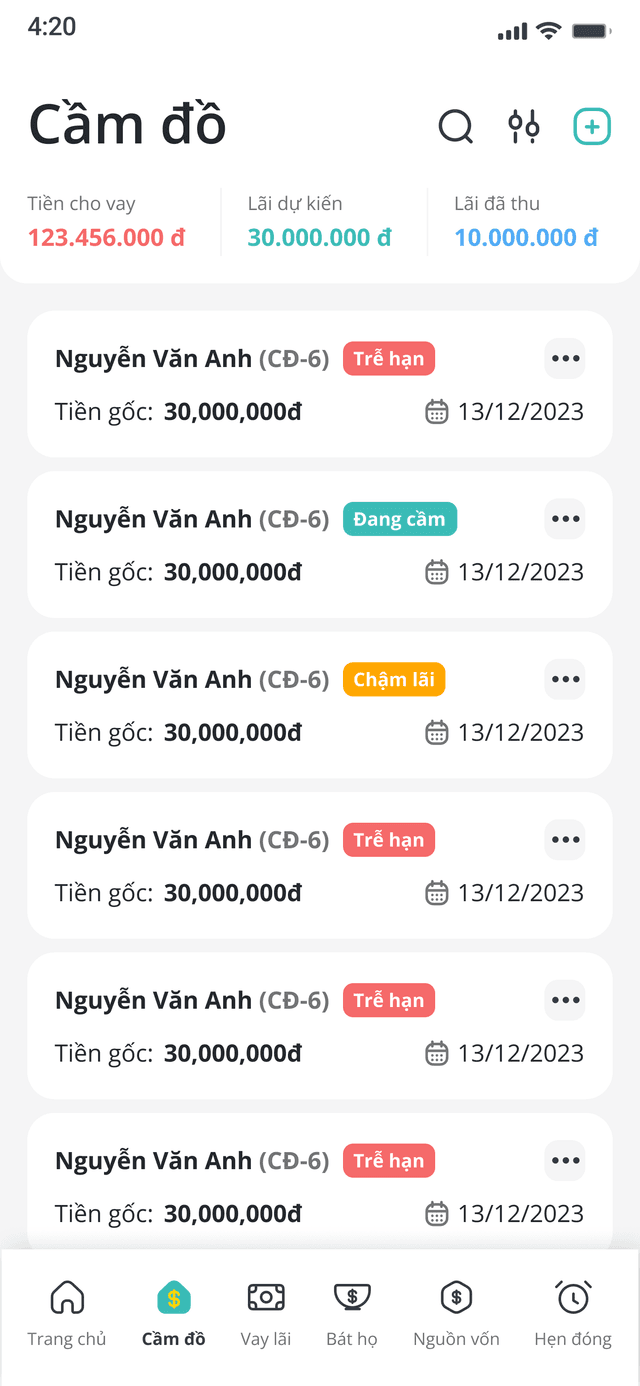
Task: Show the three-dot menu on the Chậm lãi card
Action: click(565, 680)
